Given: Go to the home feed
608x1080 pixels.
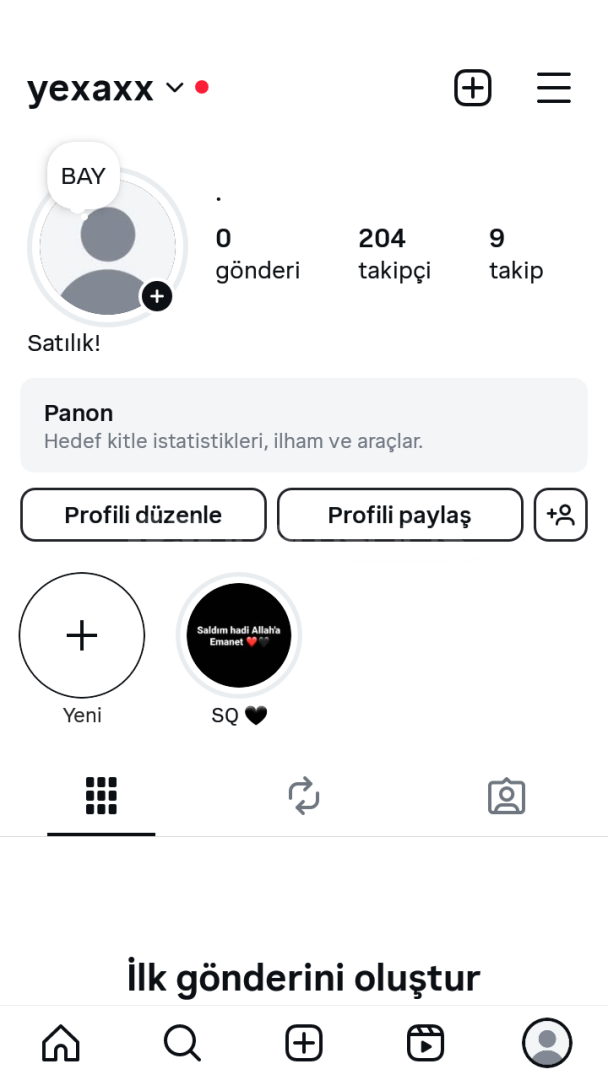Looking at the screenshot, I should 61,1043.
